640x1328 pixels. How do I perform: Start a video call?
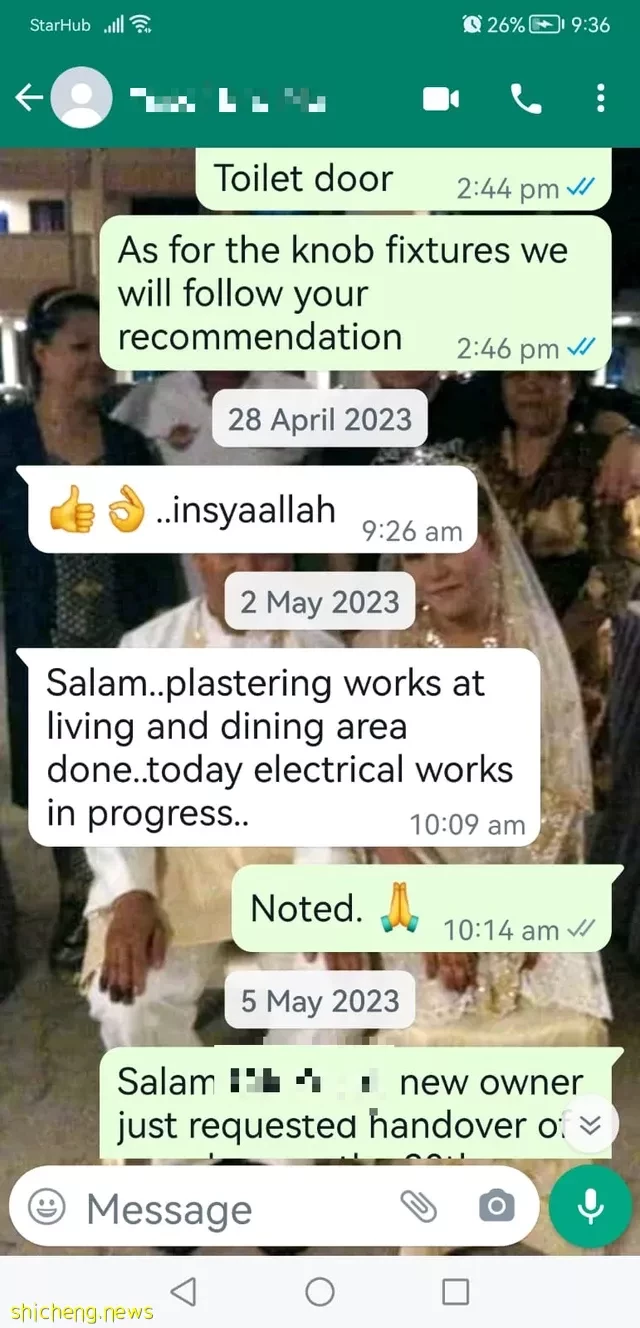(441, 98)
